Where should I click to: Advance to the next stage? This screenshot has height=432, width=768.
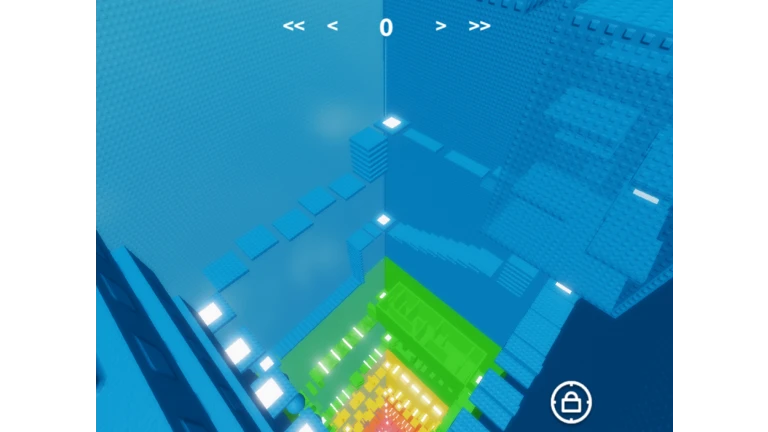pos(441,26)
